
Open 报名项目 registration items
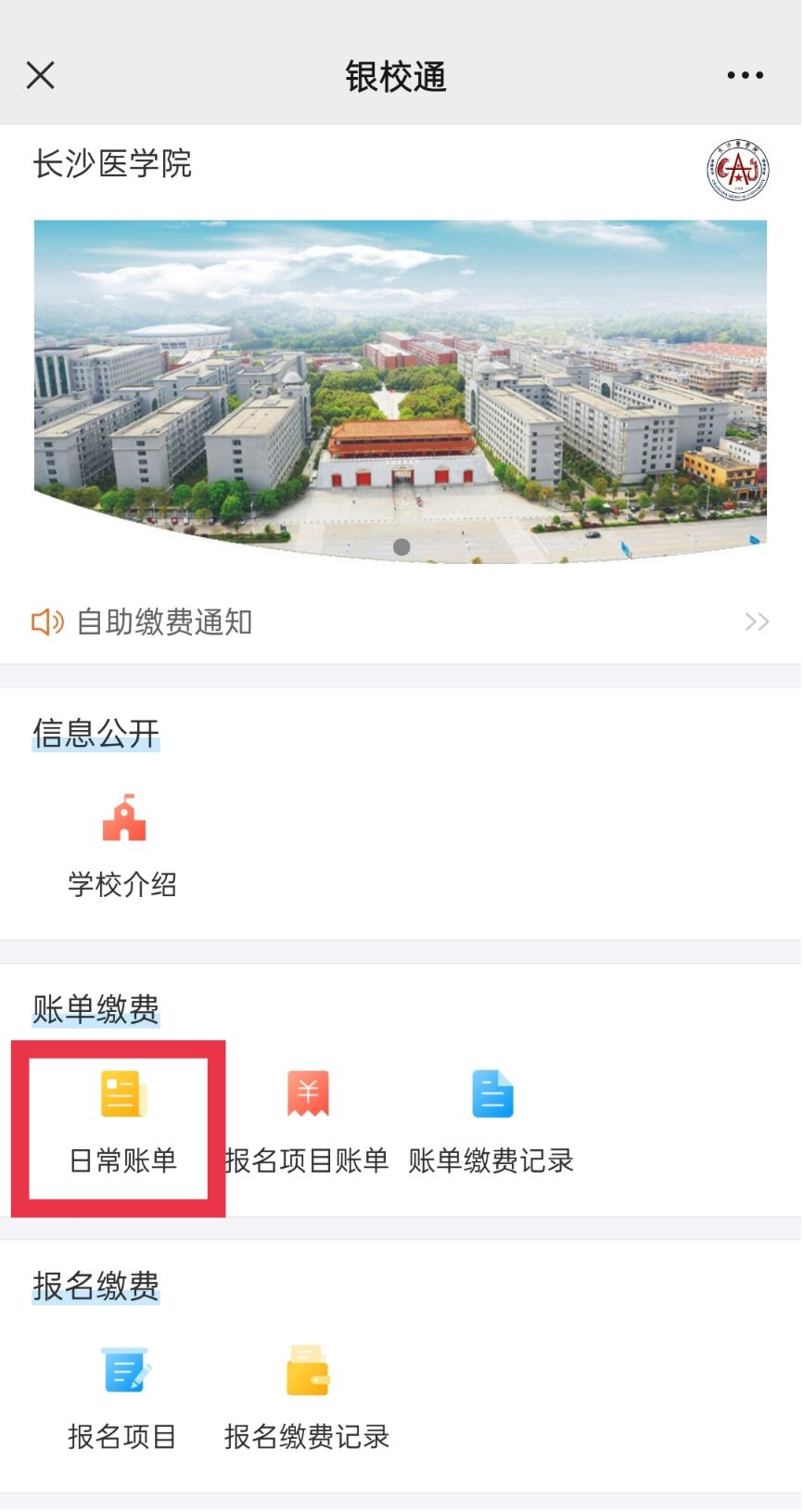[x=122, y=1397]
